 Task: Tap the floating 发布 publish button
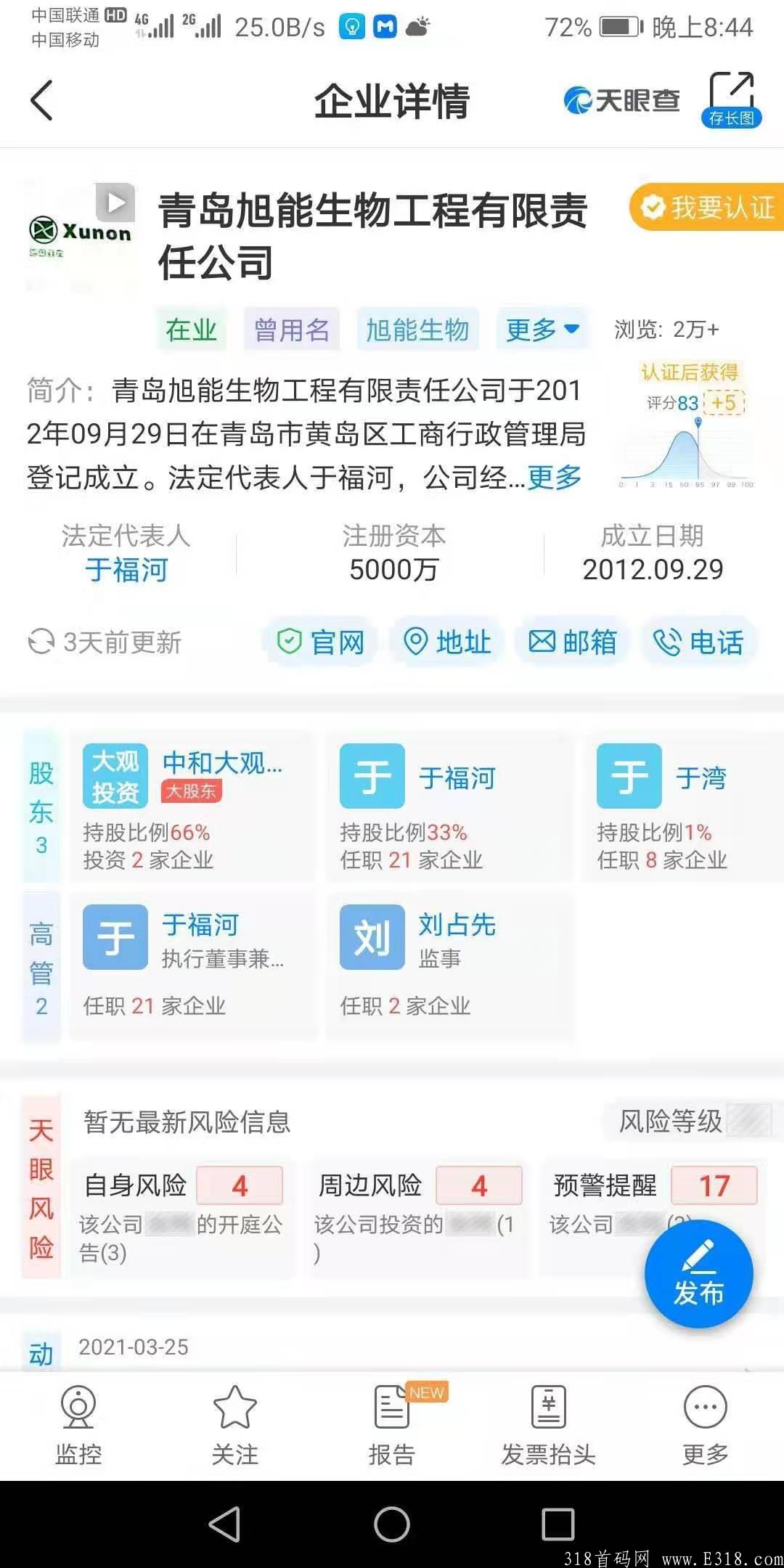(x=699, y=1275)
